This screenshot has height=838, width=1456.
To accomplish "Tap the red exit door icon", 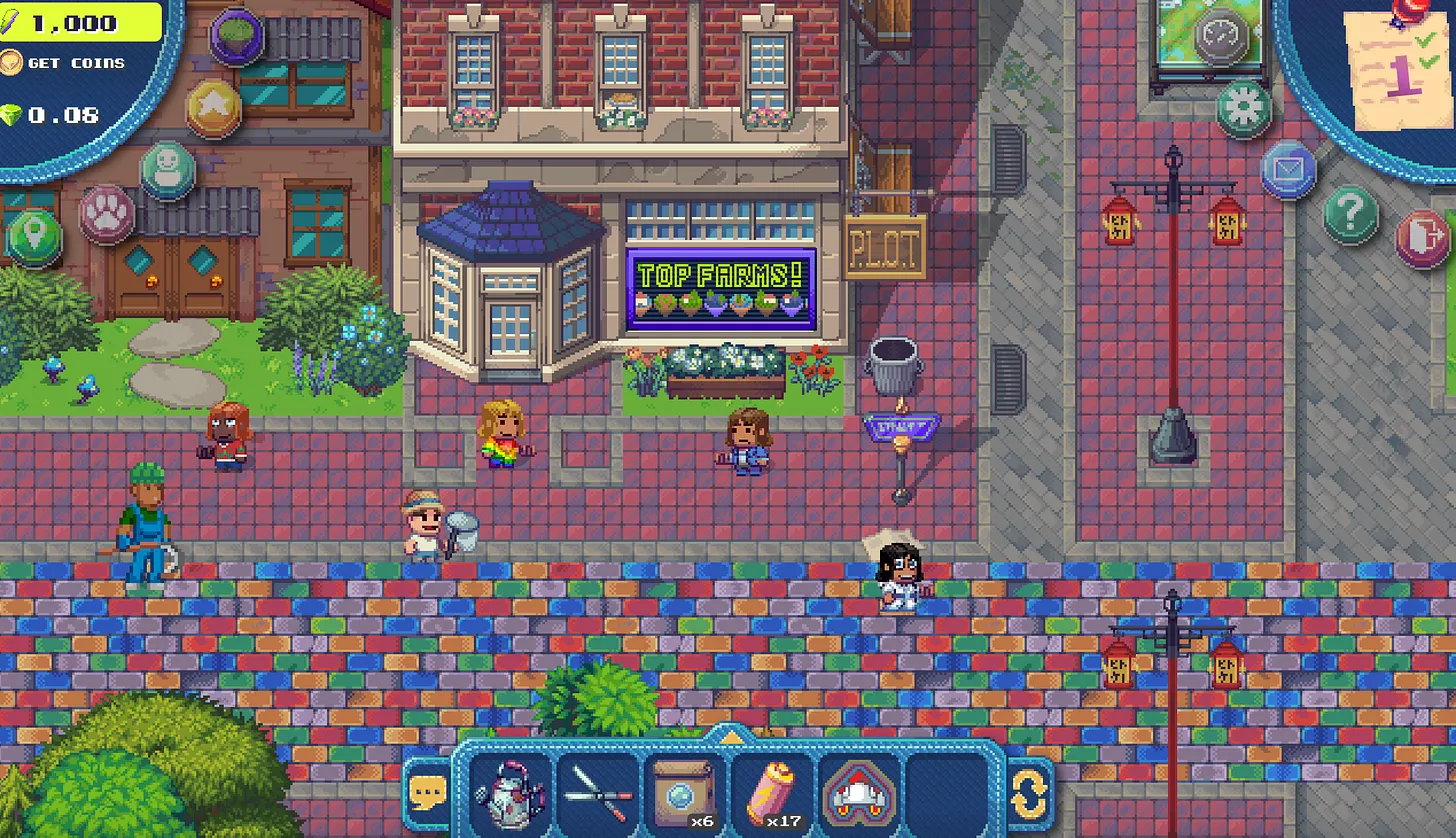I will 1422,238.
